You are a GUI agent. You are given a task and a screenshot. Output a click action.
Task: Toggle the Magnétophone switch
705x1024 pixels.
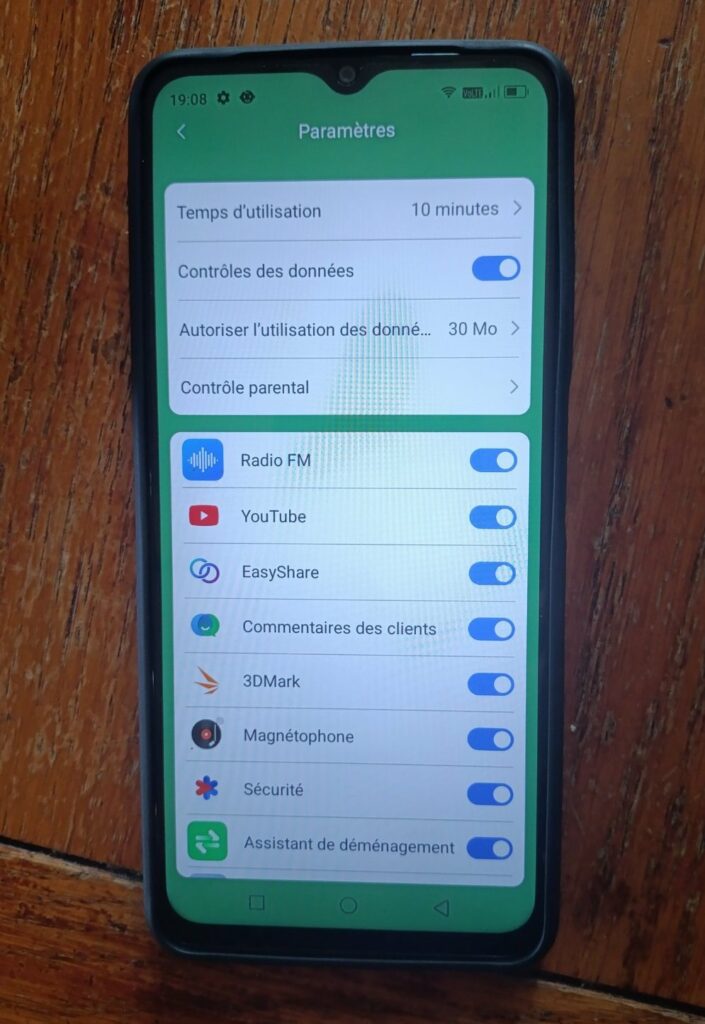tap(490, 739)
